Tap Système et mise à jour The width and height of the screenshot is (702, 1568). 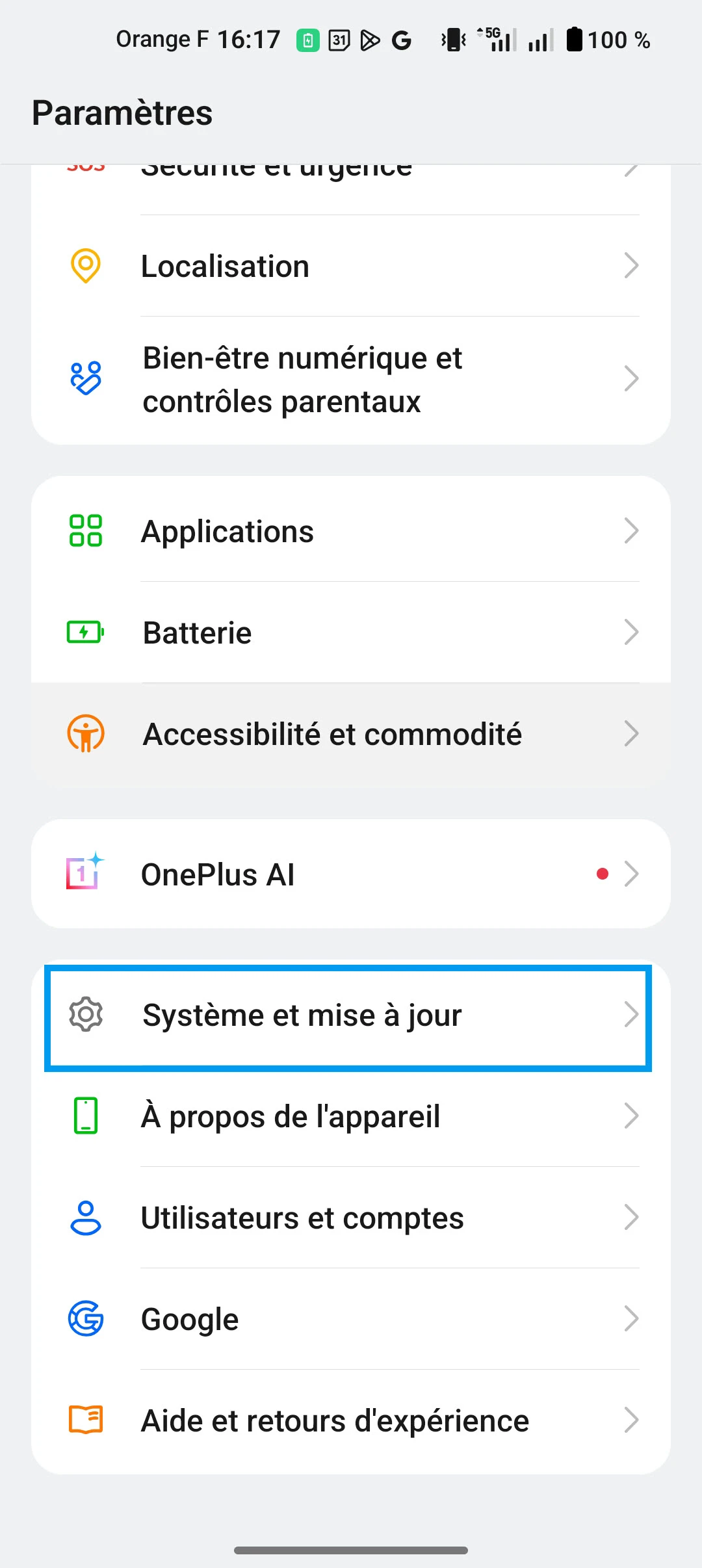coord(351,1015)
